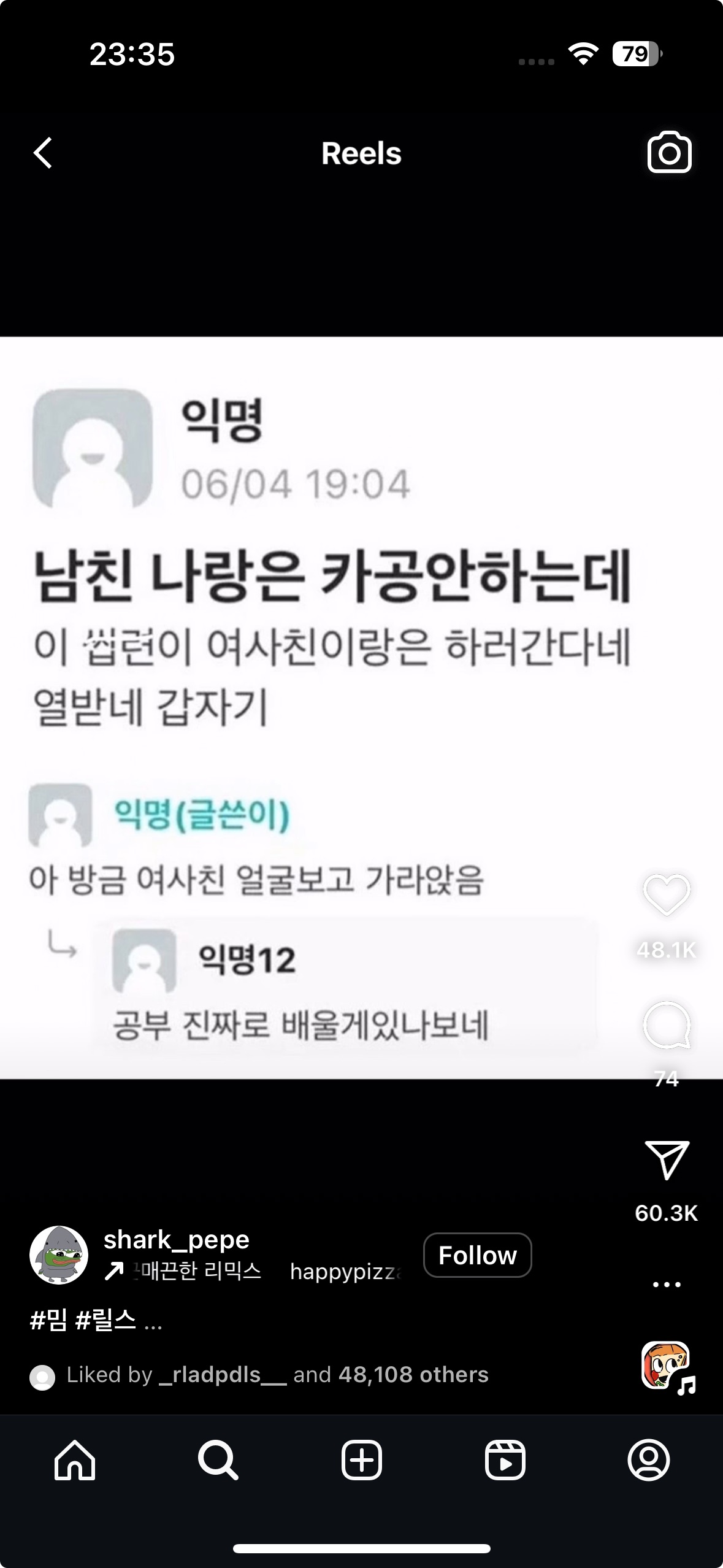Switch to the Reels tab
This screenshot has height=1568, width=723.
click(505, 1460)
